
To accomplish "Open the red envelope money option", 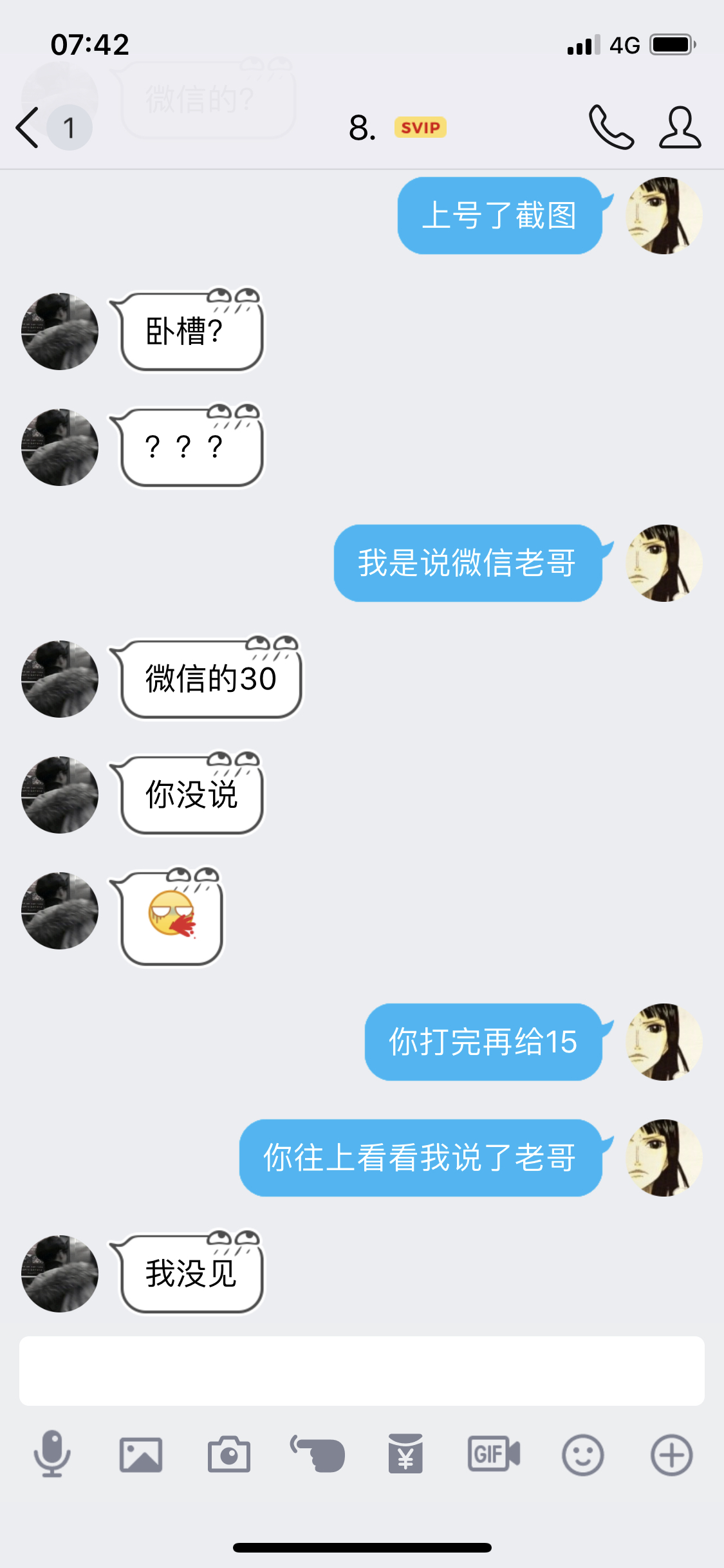I will tap(405, 1455).
